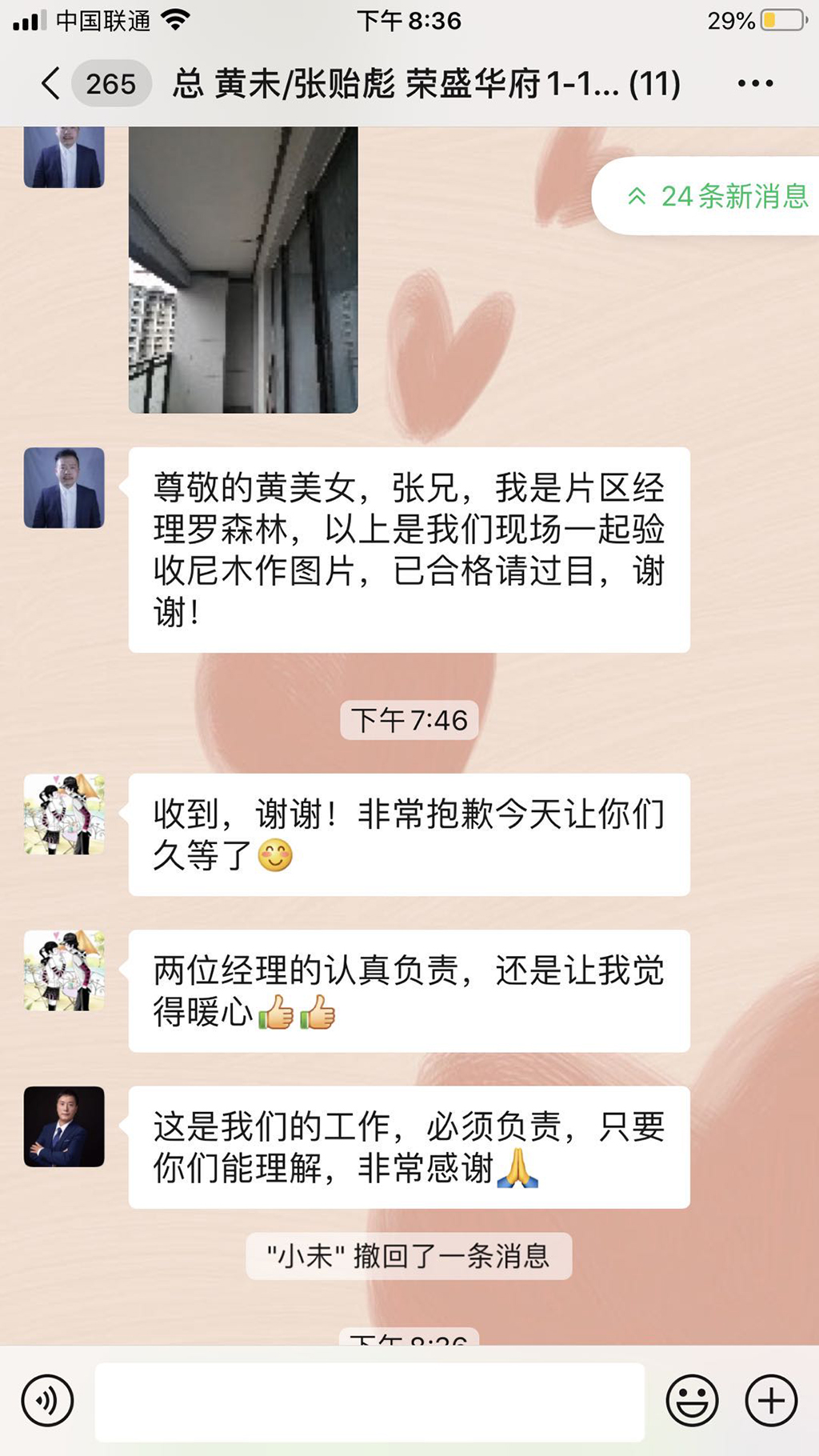The height and width of the screenshot is (1456, 819).
Task: Open avatar beside '这是我们的工作' message
Action: coord(64,1126)
